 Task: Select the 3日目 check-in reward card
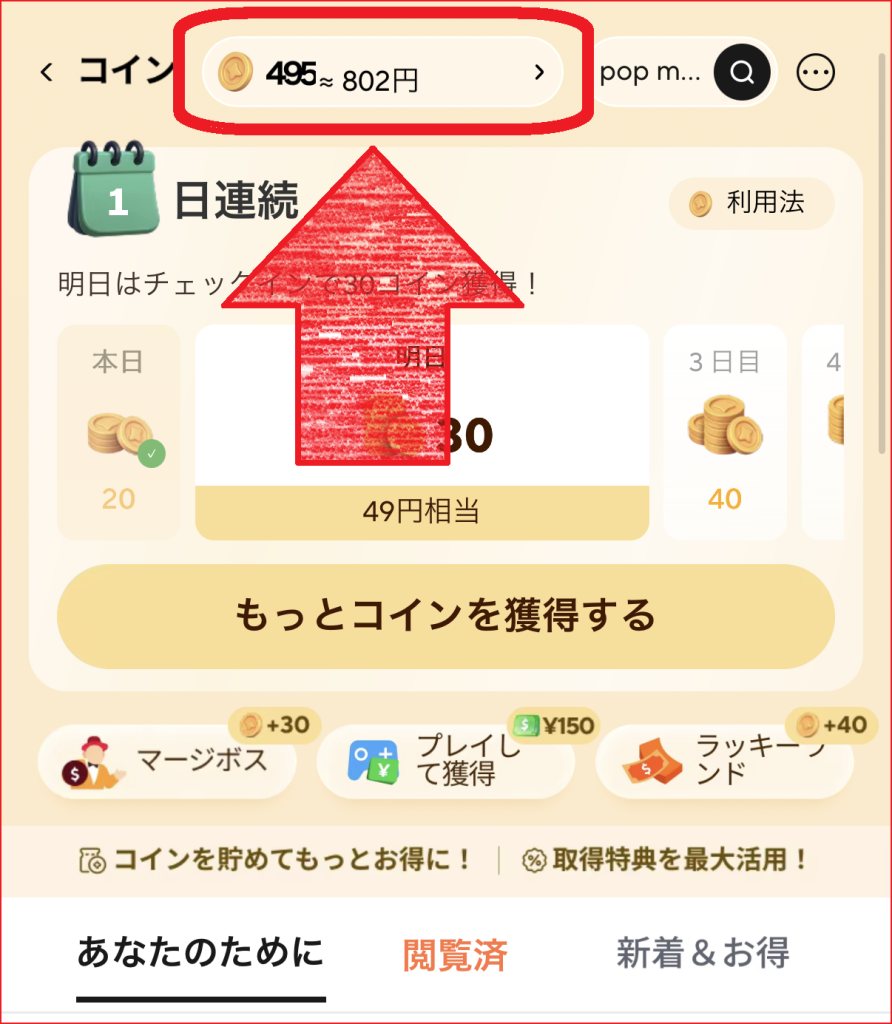pyautogui.click(x=724, y=432)
